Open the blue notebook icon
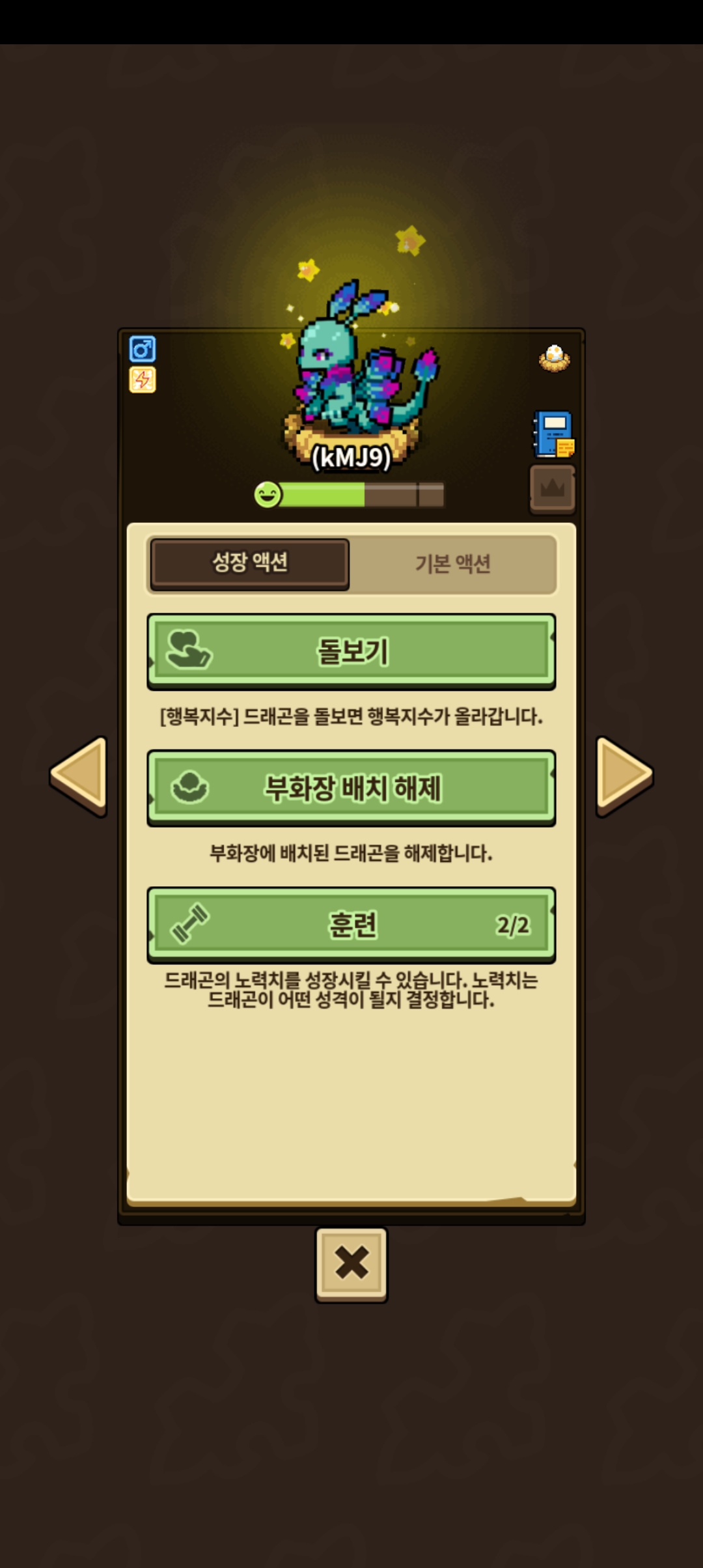703x1568 pixels. [x=553, y=434]
